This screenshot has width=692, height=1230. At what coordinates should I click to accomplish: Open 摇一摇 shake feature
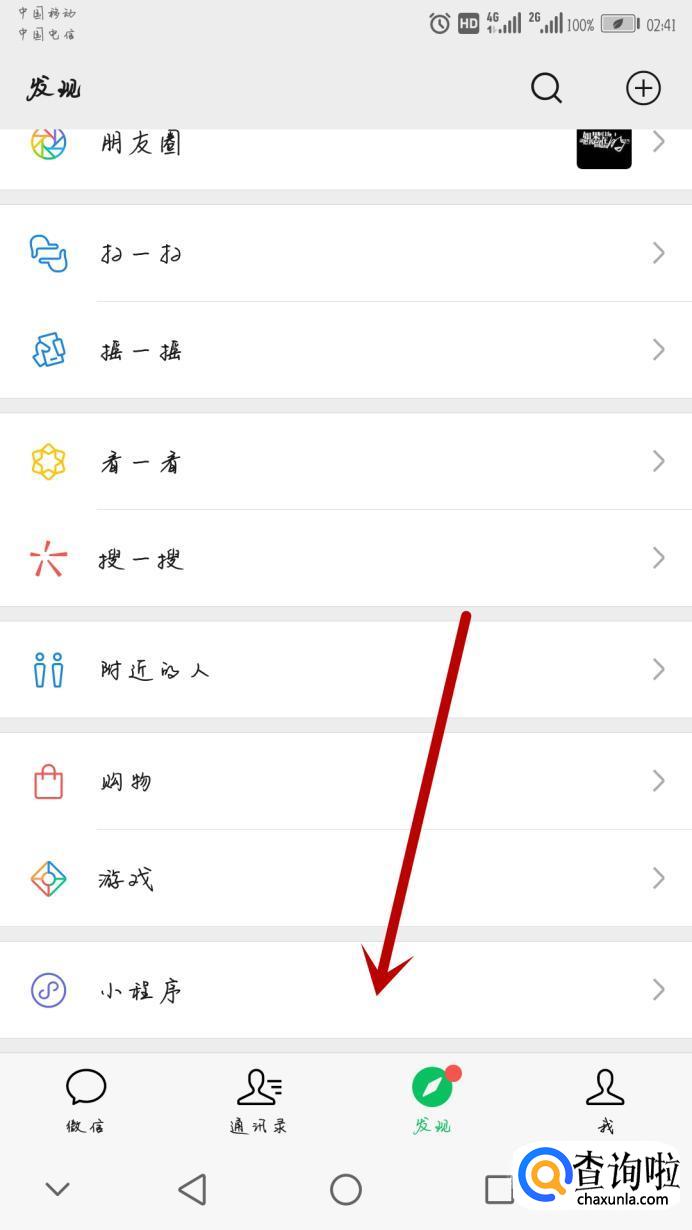(346, 350)
